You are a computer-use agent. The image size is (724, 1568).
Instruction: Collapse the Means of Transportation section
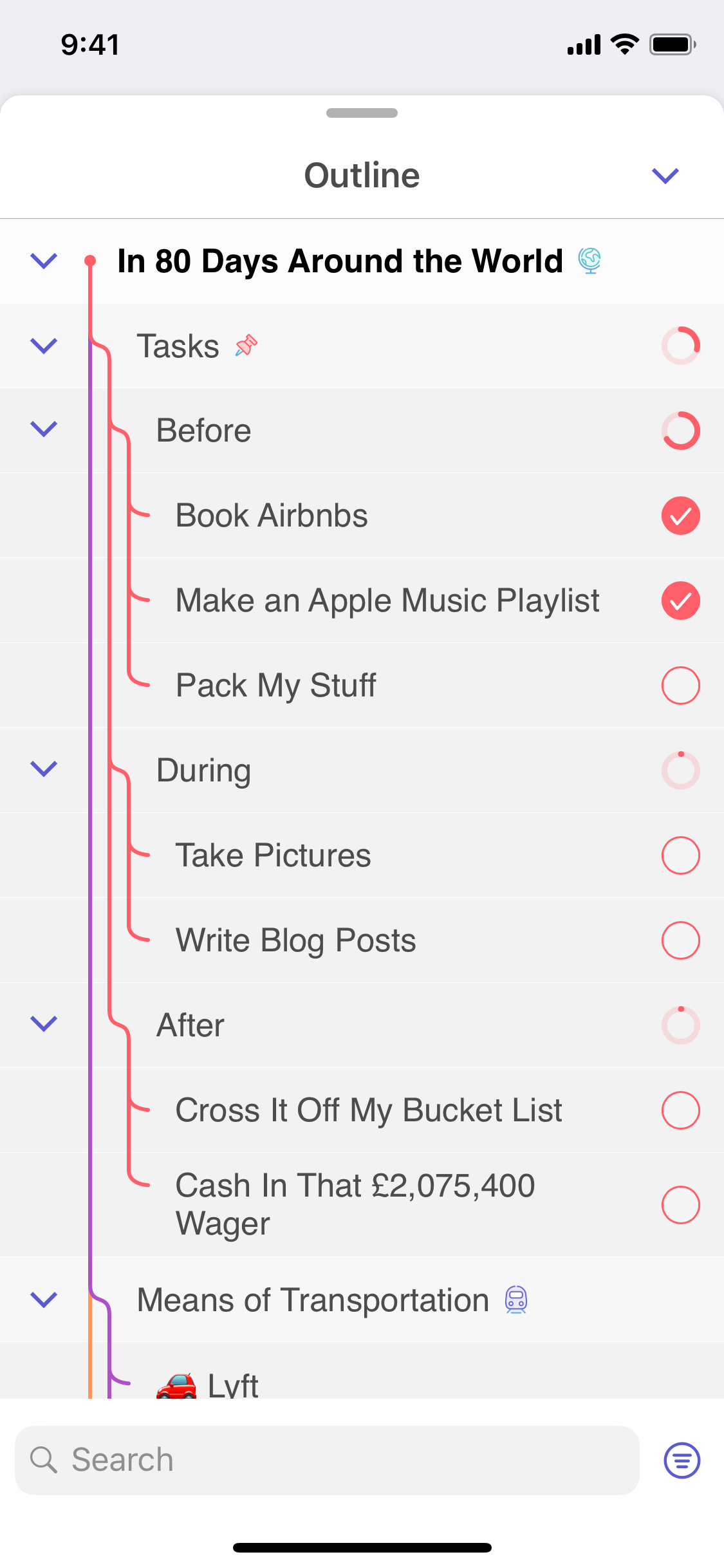click(x=43, y=1300)
